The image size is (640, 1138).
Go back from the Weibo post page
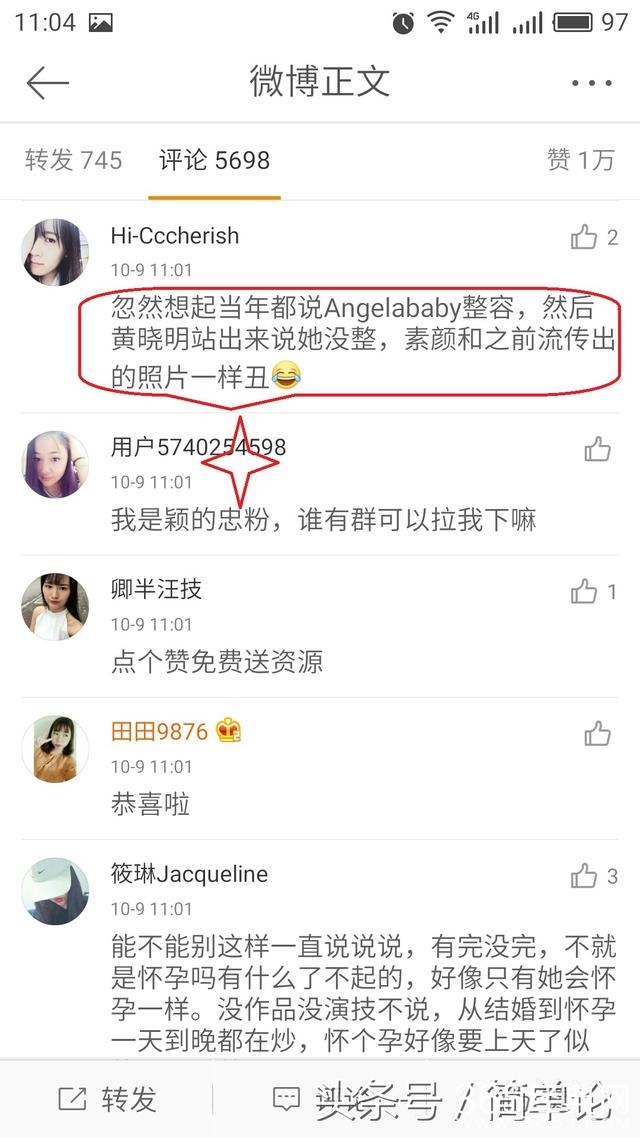tap(47, 83)
